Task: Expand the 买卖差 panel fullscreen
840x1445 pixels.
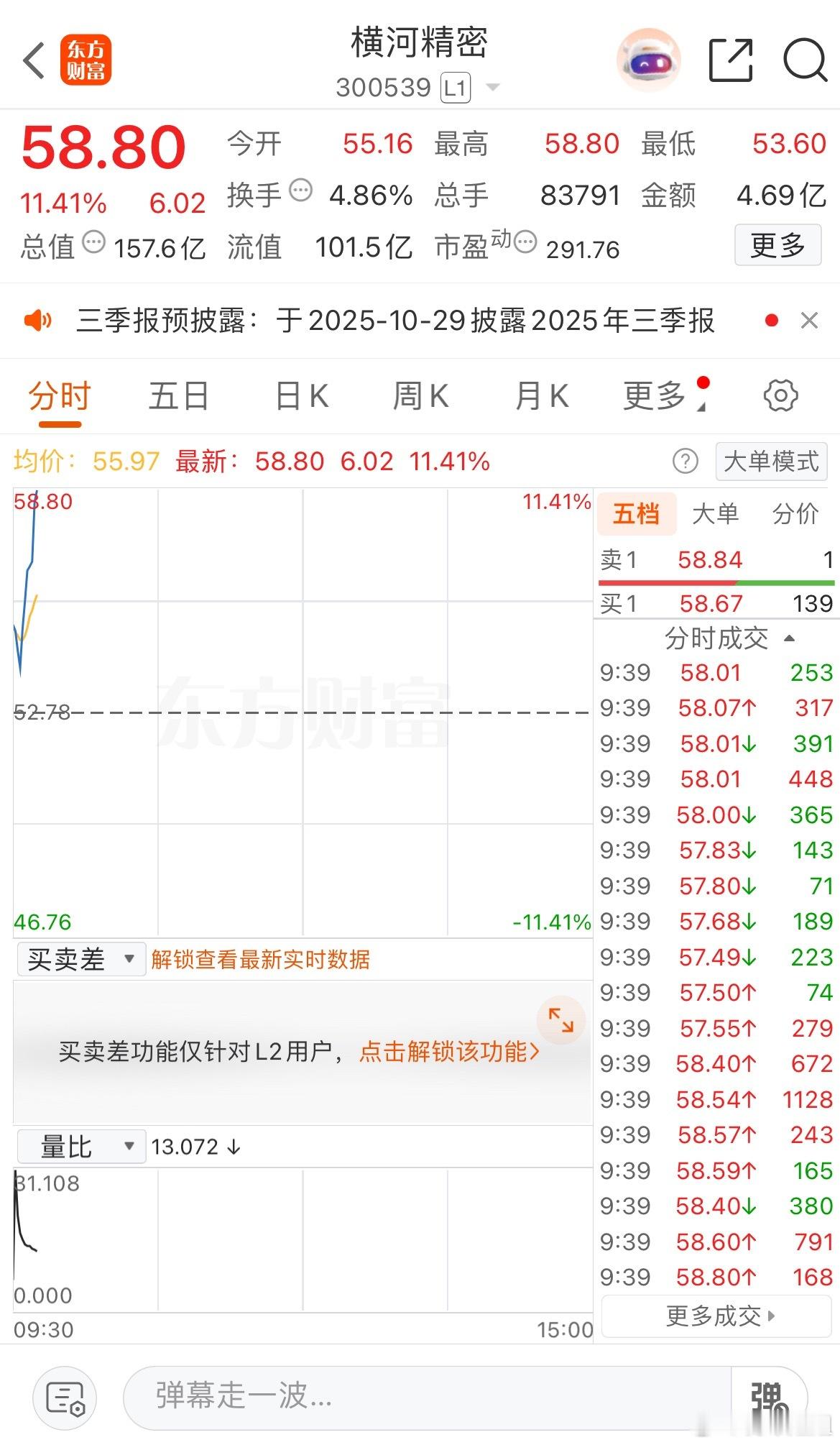Action: pos(560,1020)
